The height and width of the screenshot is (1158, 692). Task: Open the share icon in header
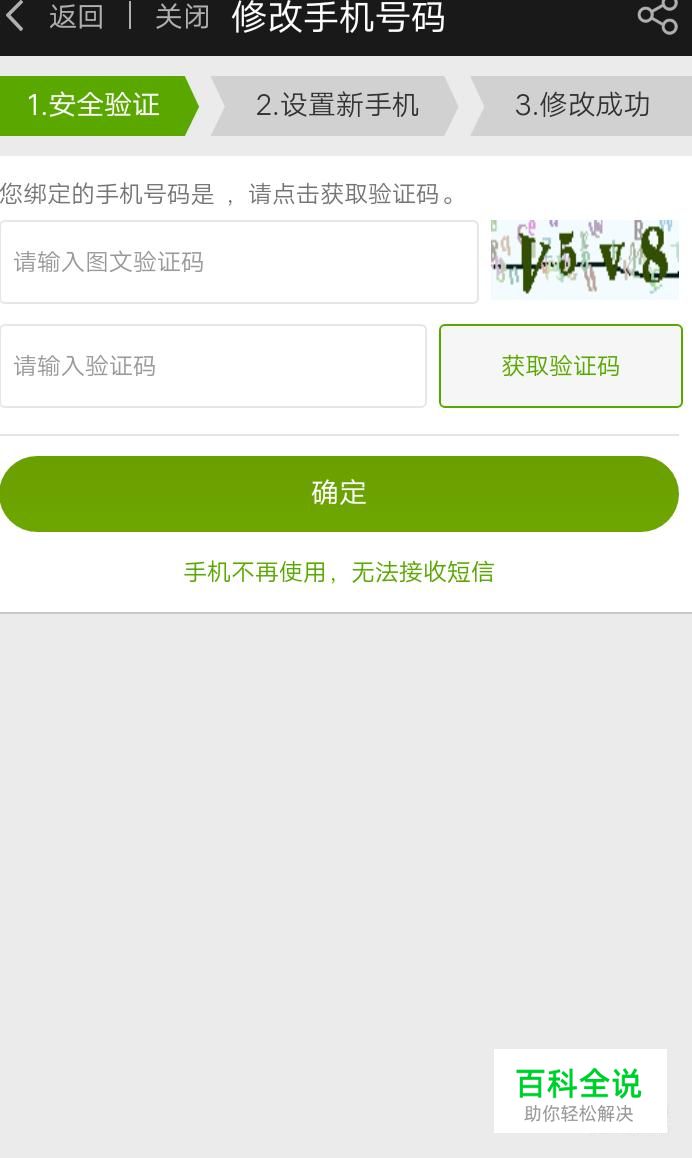tap(657, 16)
